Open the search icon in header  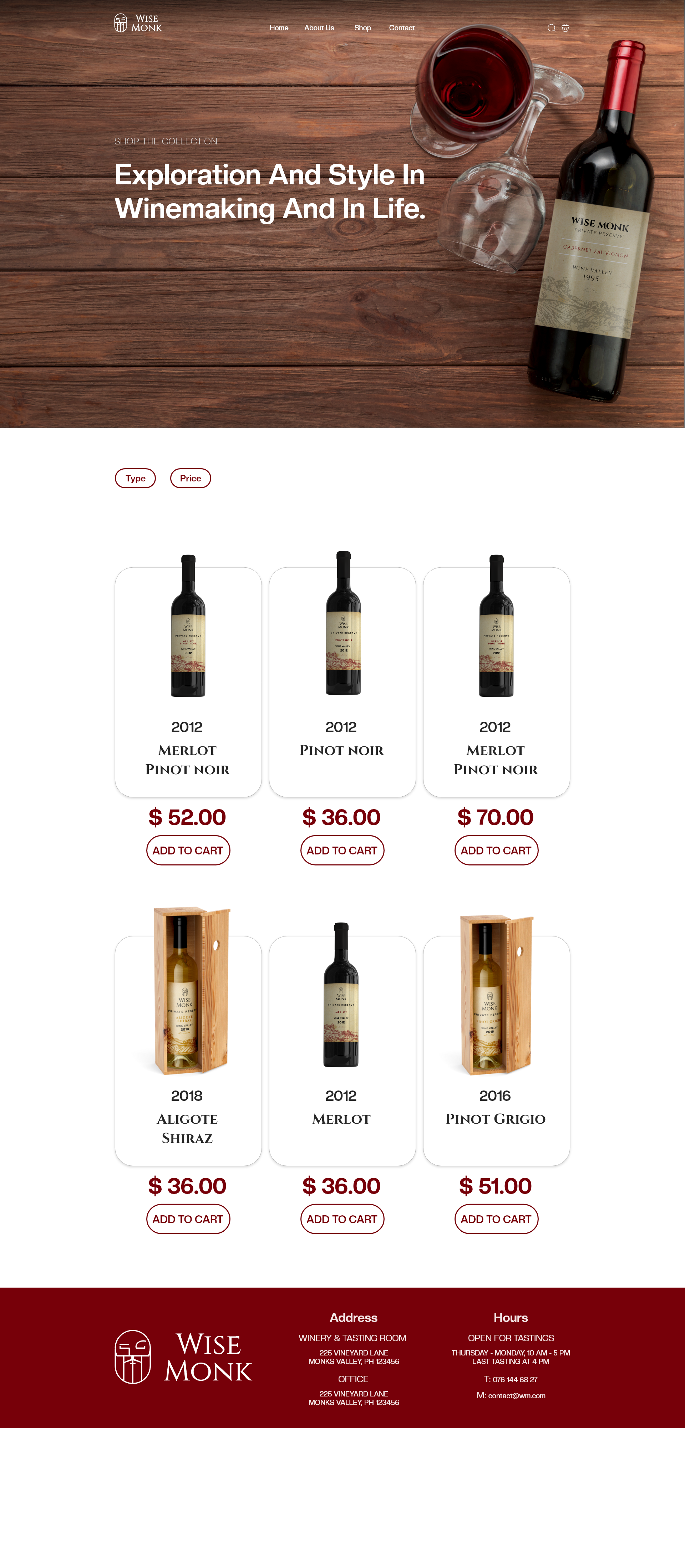pos(551,28)
